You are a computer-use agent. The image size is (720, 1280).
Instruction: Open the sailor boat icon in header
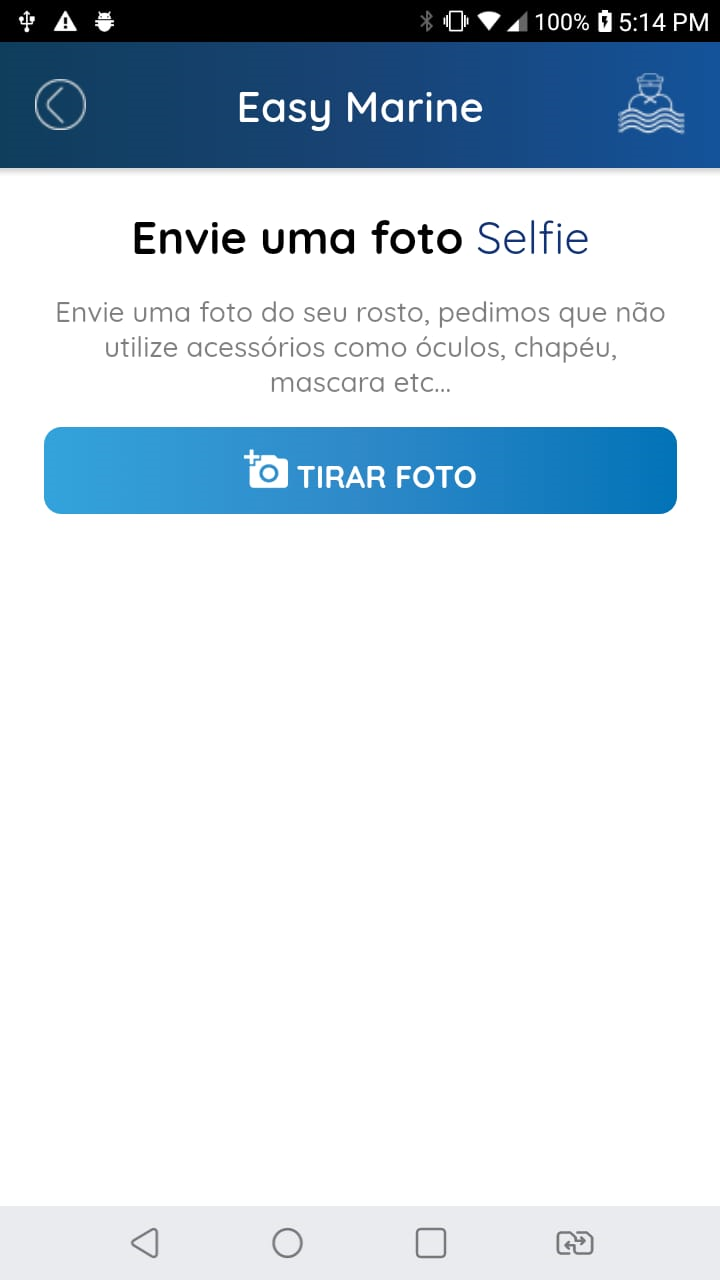[651, 105]
